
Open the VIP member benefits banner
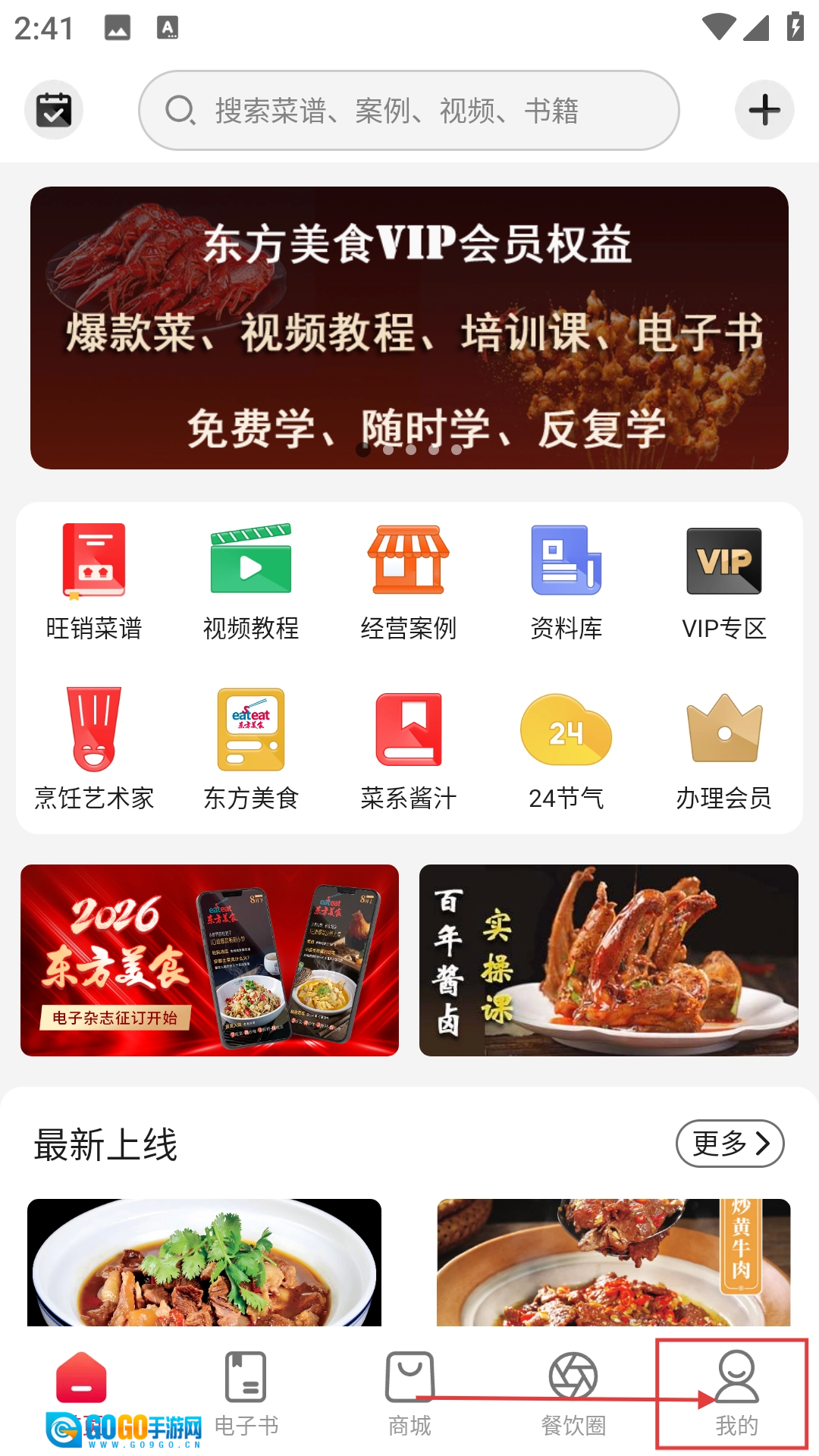click(x=409, y=328)
